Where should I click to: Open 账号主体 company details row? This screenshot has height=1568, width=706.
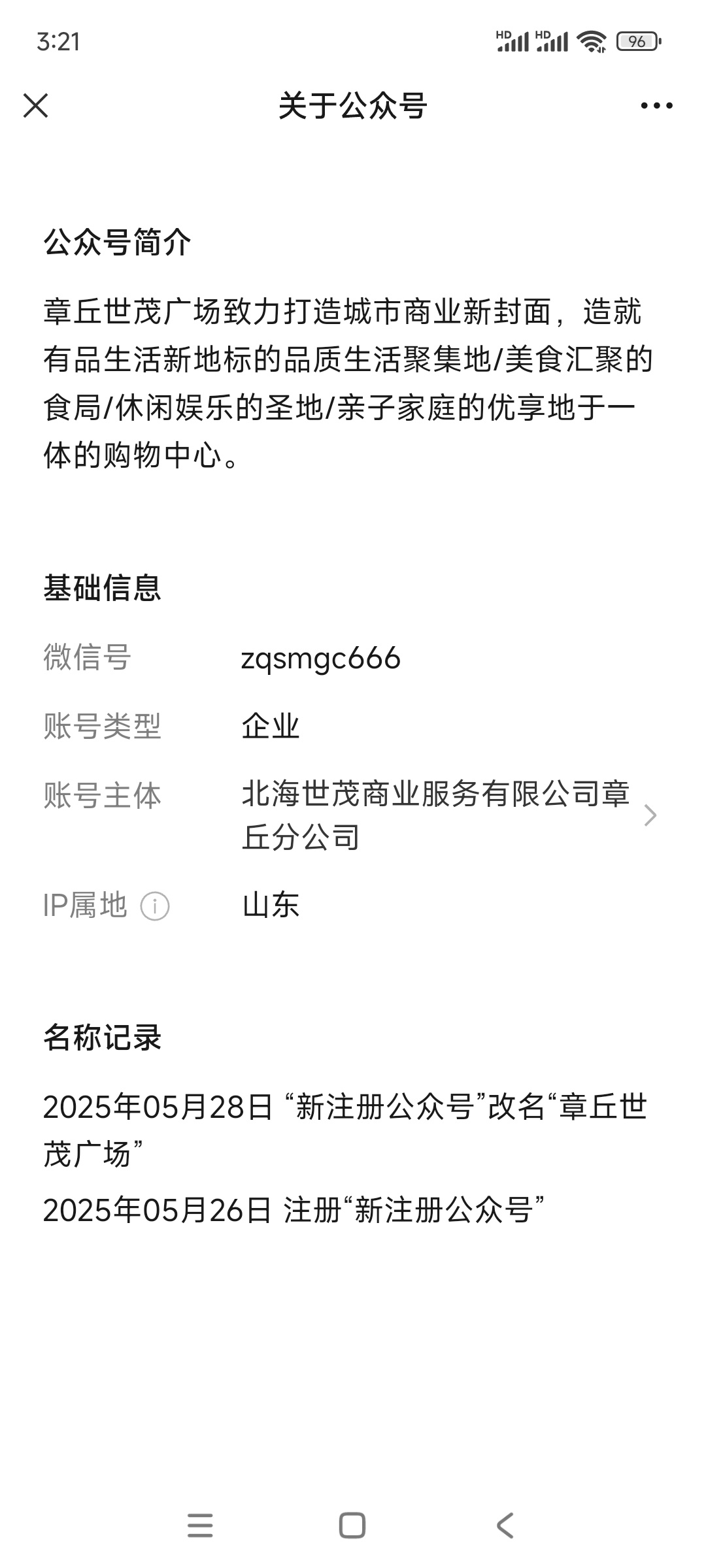[353, 815]
